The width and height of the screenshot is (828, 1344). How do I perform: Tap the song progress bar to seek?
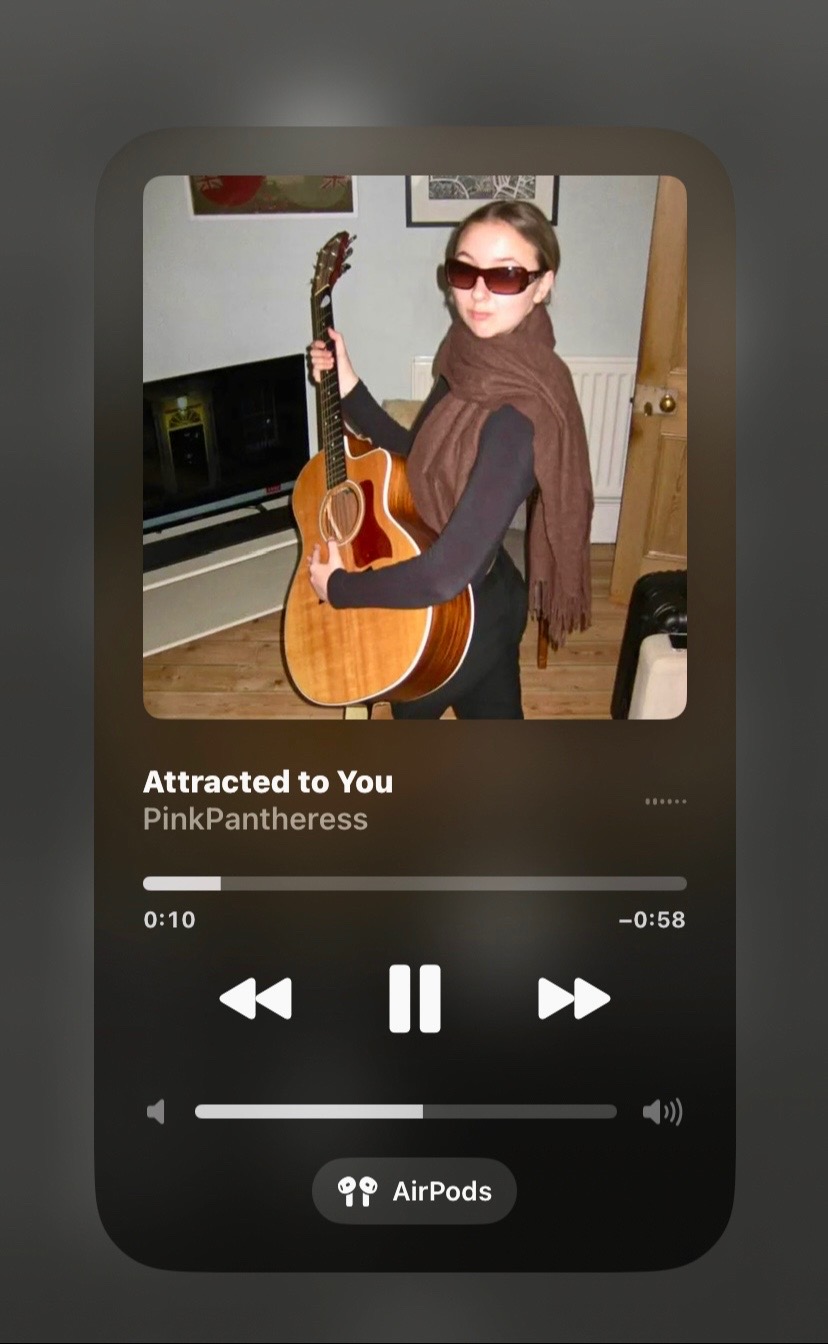pyautogui.click(x=414, y=883)
